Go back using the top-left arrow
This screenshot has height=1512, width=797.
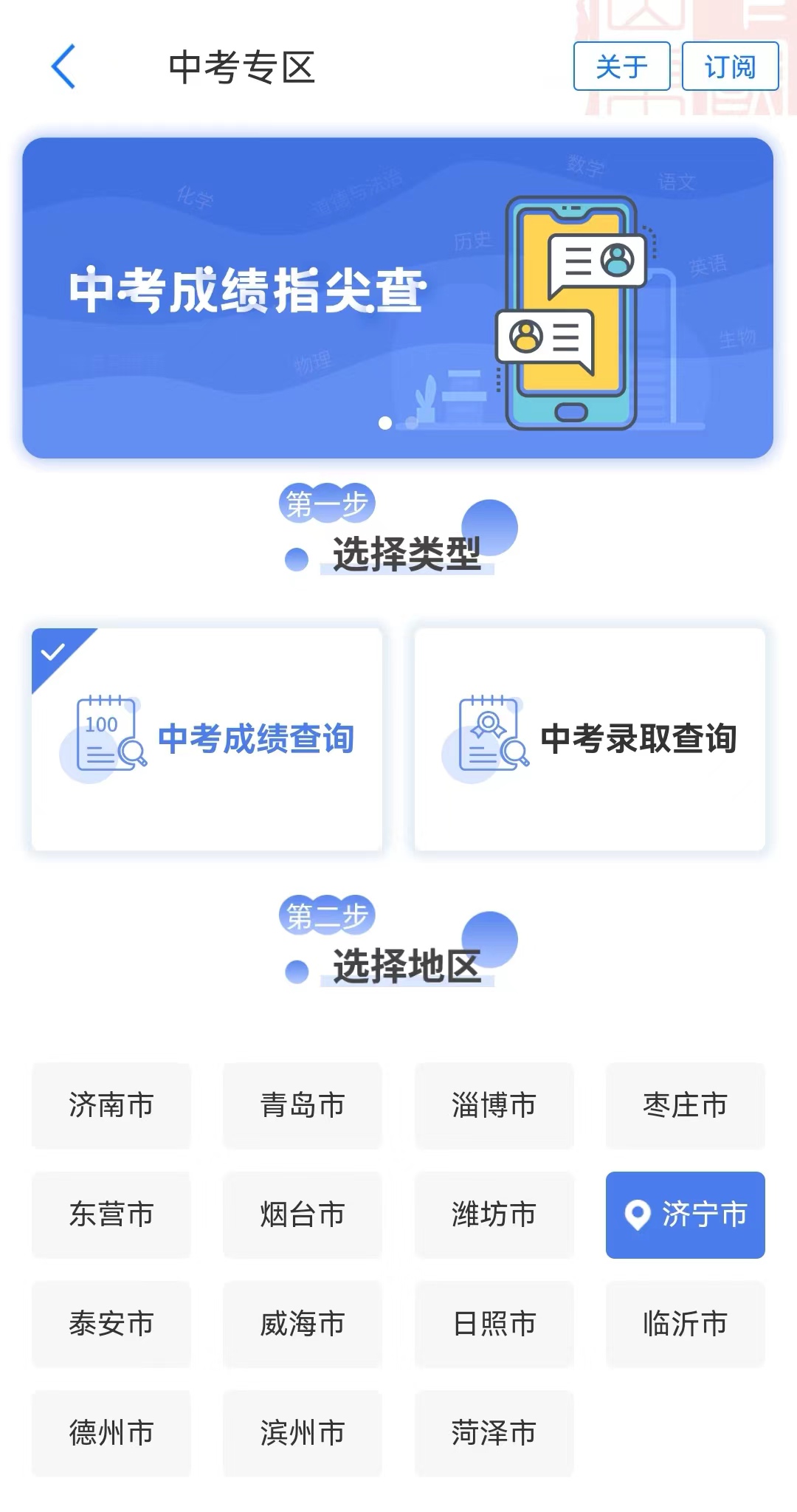point(63,66)
